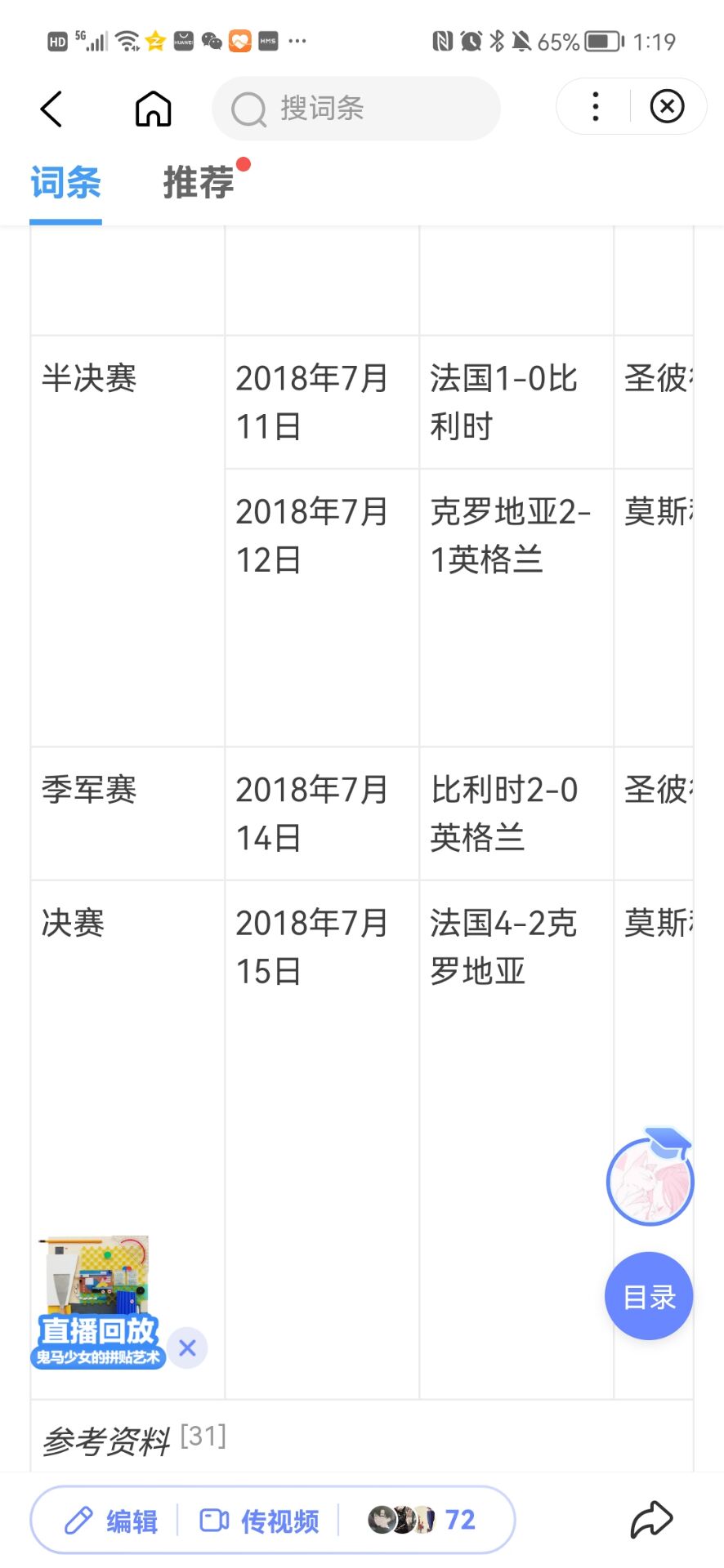Viewport: 724px width, 1568px height.
Task: Tap the circled X to exit
Action: pos(667,106)
